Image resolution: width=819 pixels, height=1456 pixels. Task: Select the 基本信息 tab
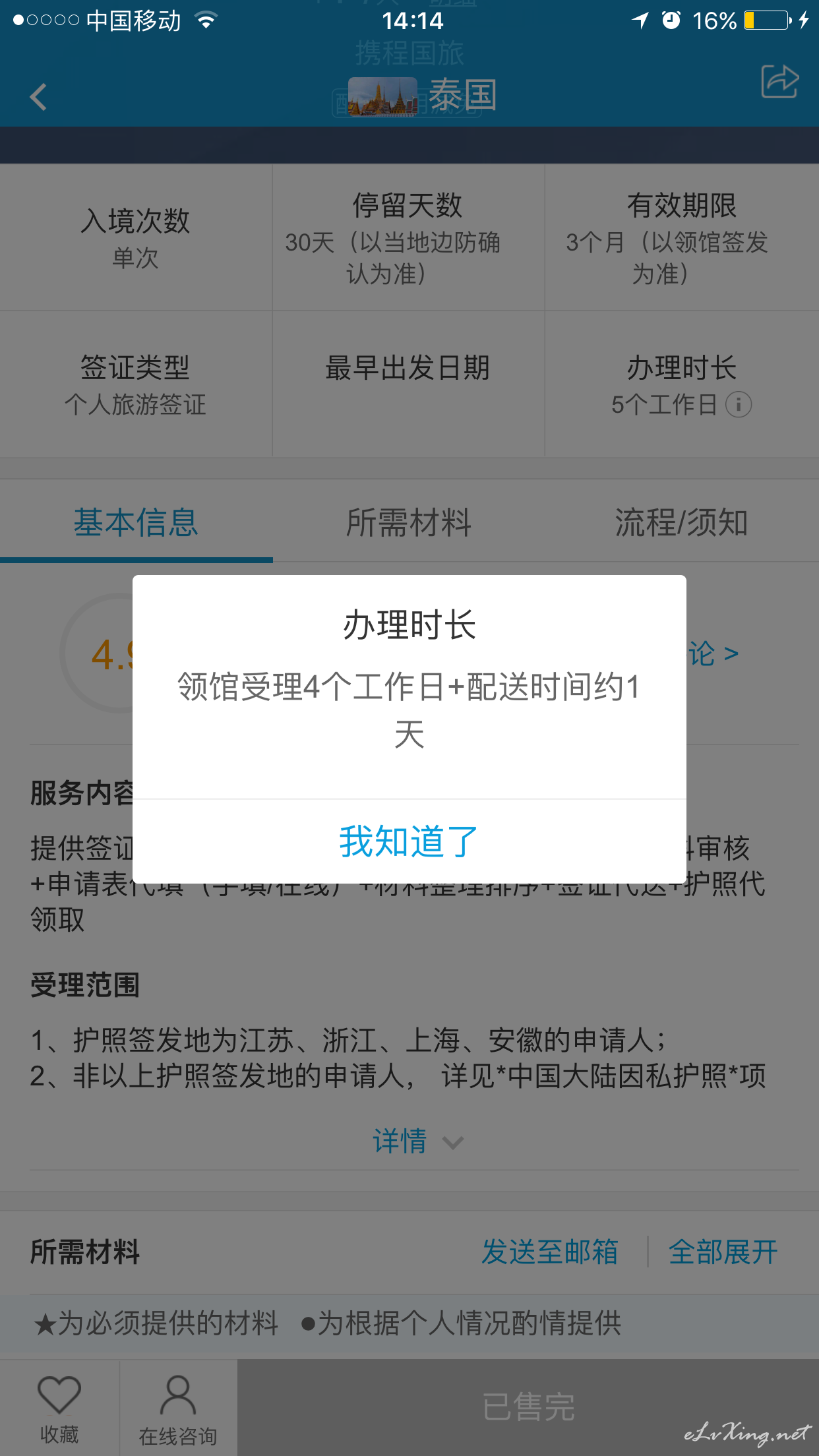[x=136, y=522]
